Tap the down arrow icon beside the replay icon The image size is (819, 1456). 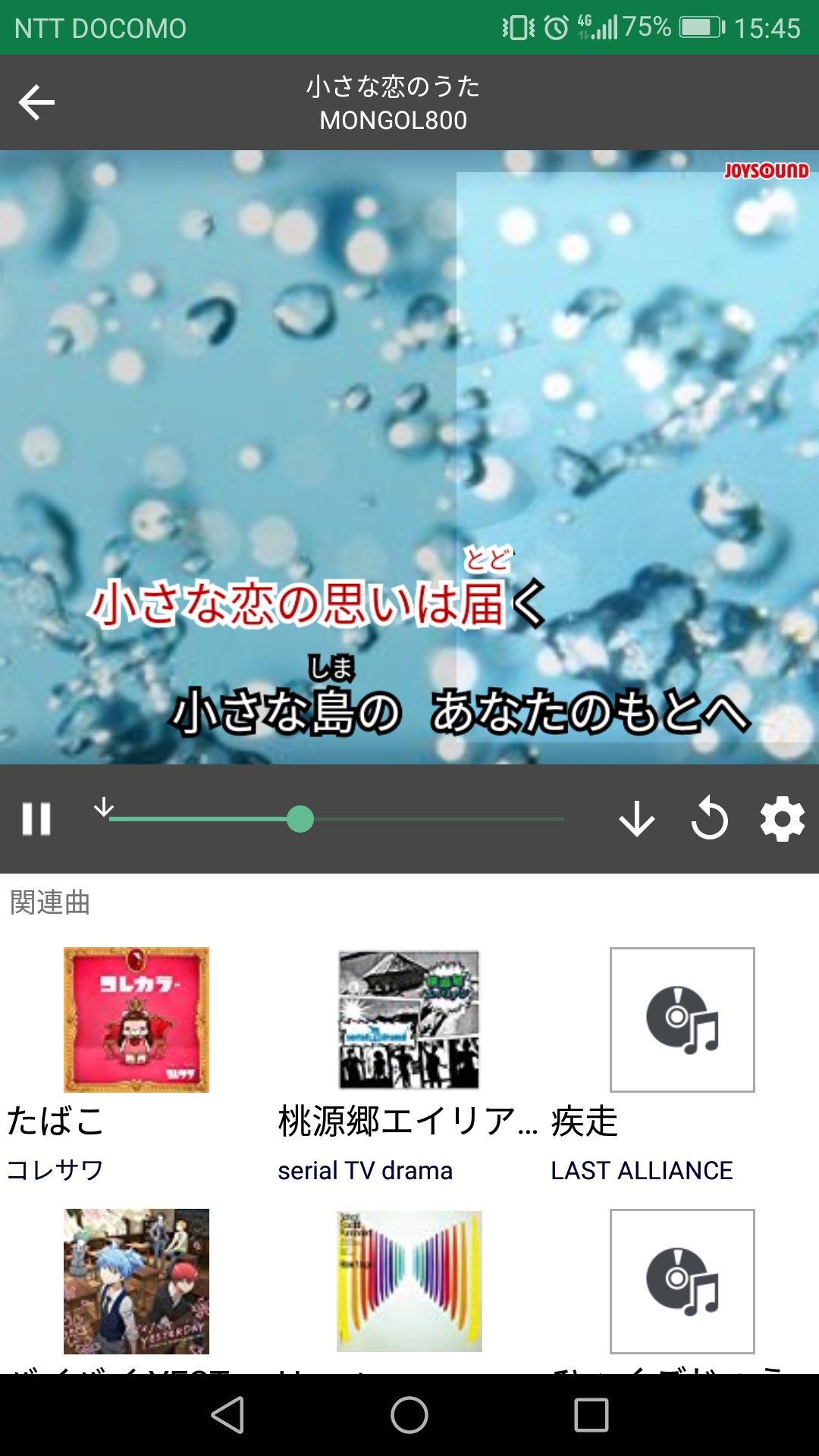tap(637, 819)
